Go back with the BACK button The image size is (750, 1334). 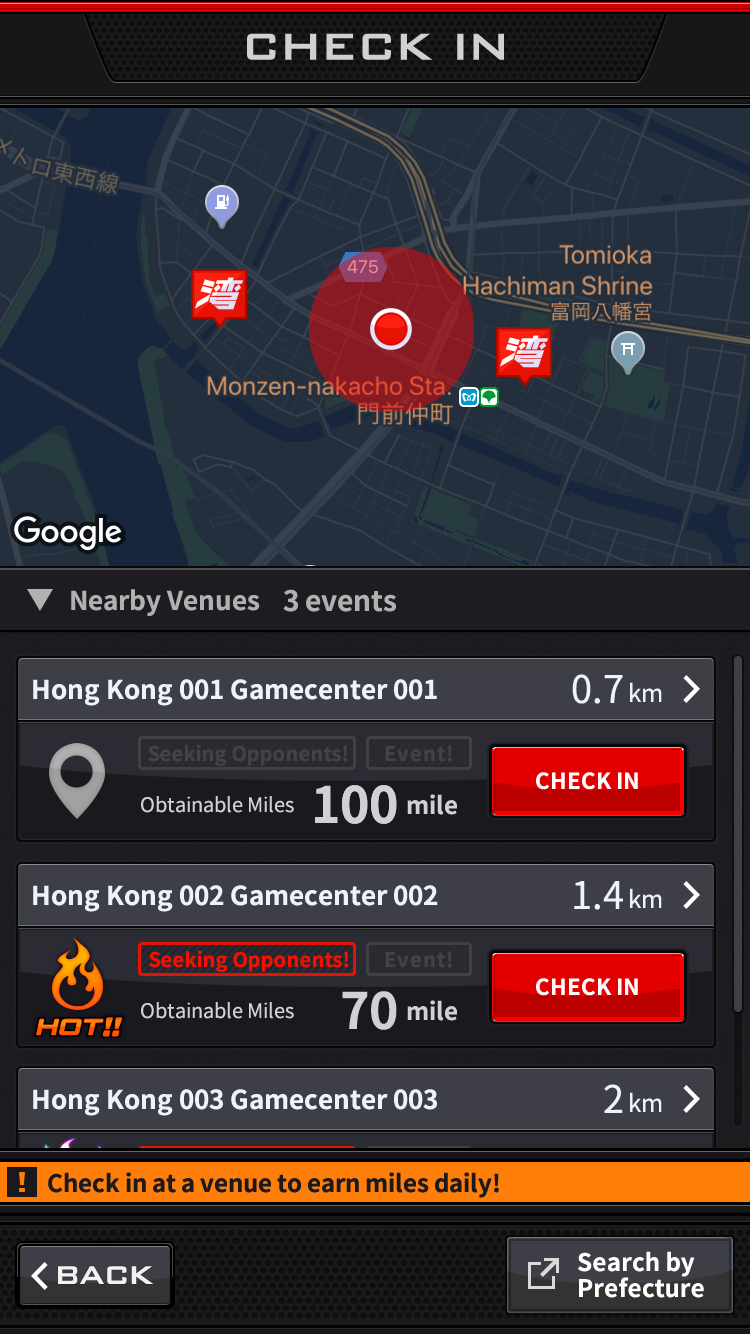point(95,1274)
